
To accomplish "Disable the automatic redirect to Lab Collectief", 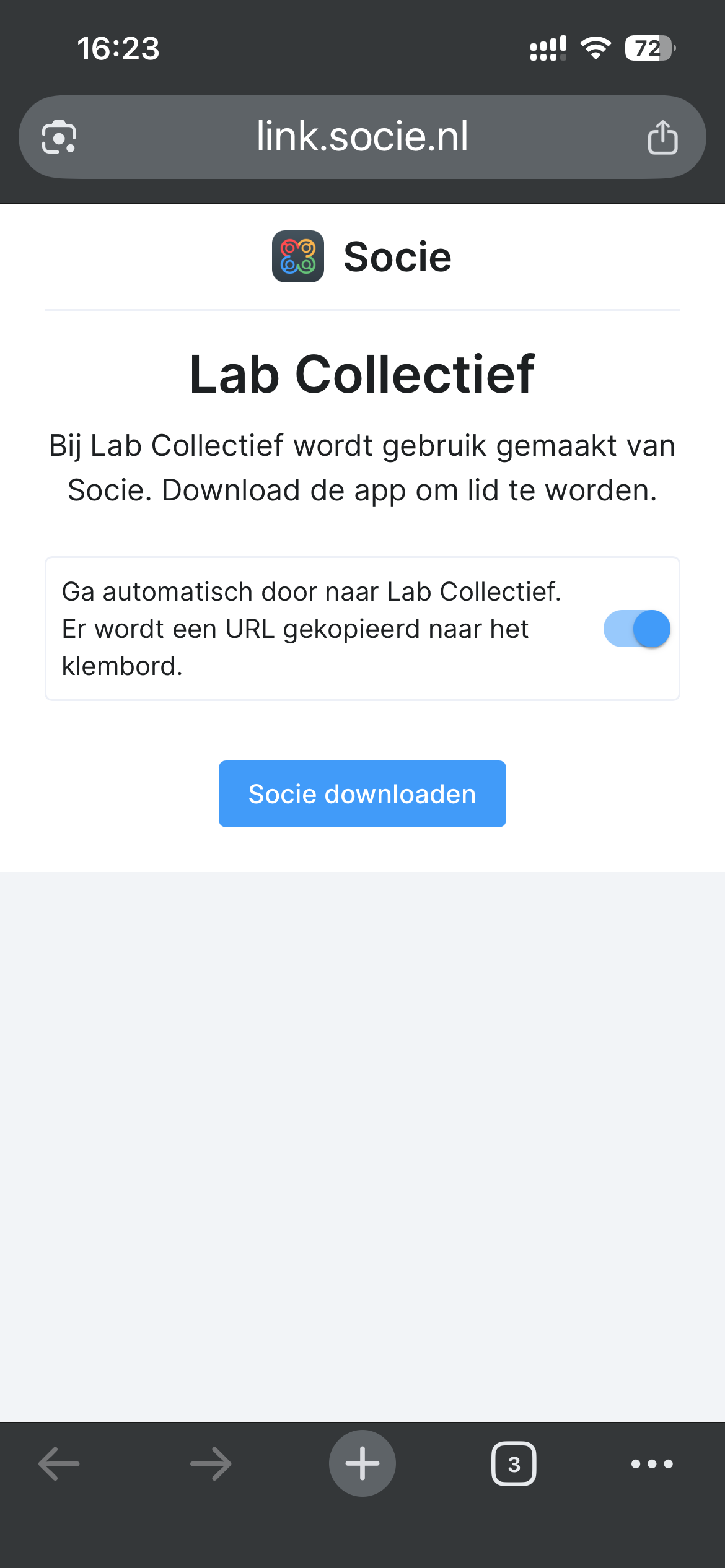I will pos(637,629).
